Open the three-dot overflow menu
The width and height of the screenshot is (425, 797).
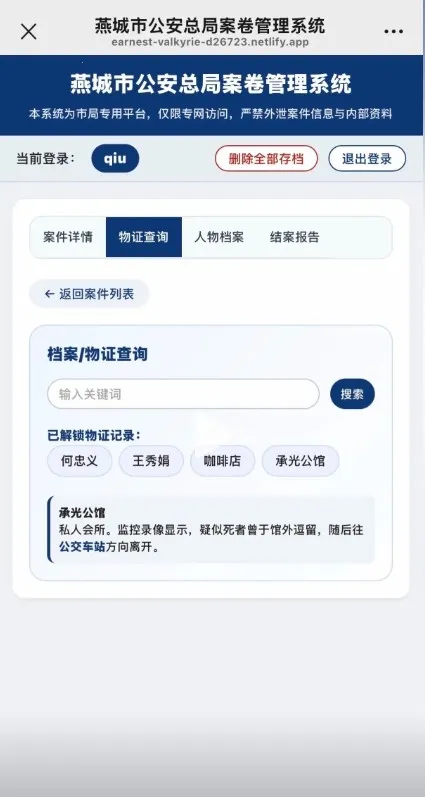tap(393, 32)
